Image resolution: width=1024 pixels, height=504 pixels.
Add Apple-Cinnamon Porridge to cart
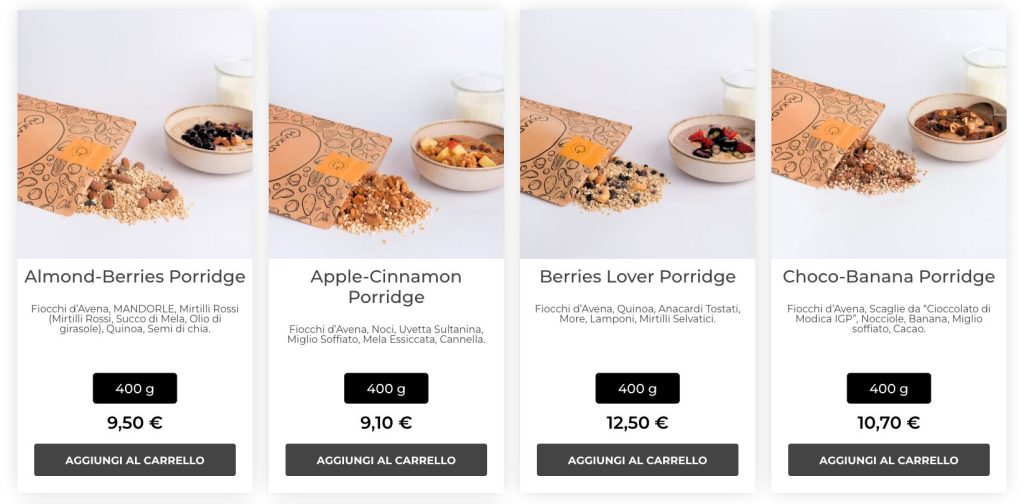point(386,460)
